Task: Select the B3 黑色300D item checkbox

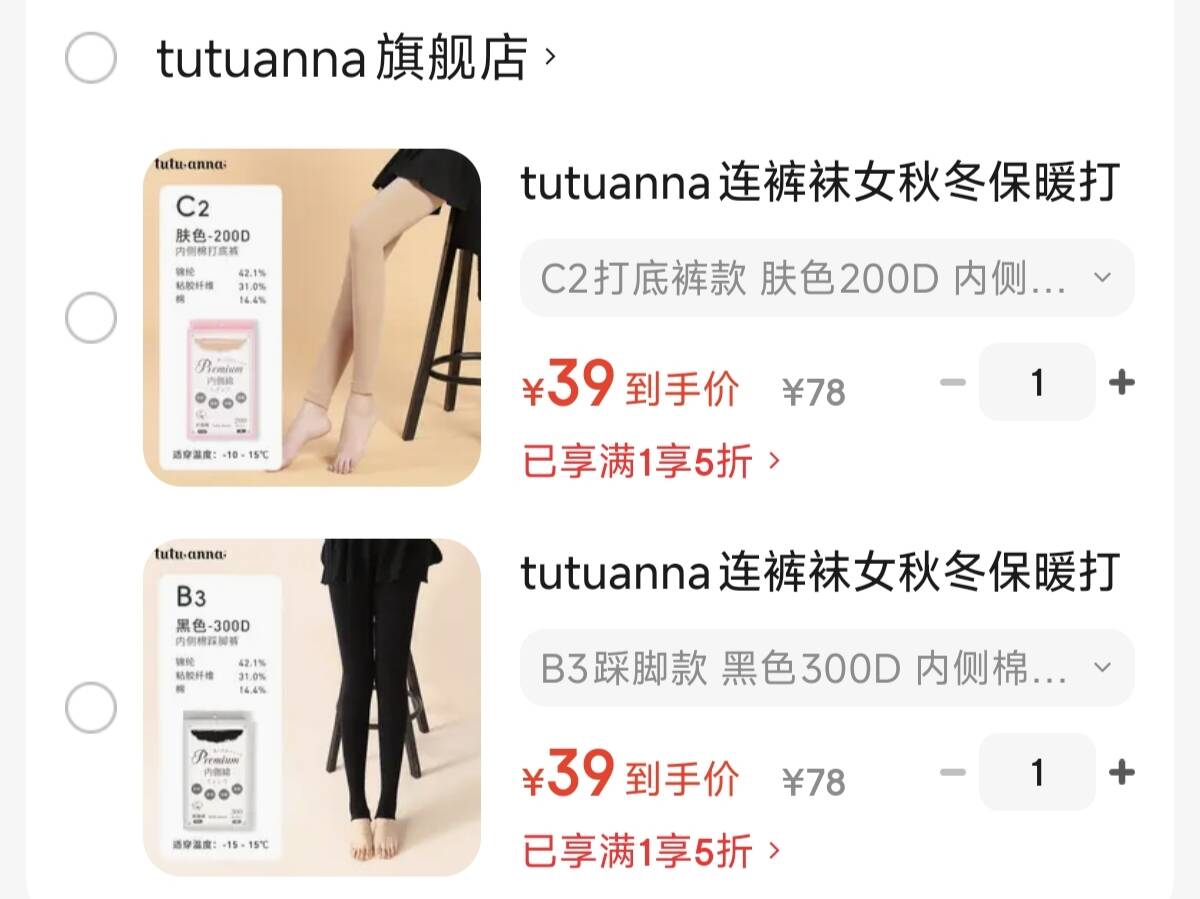Action: click(91, 709)
